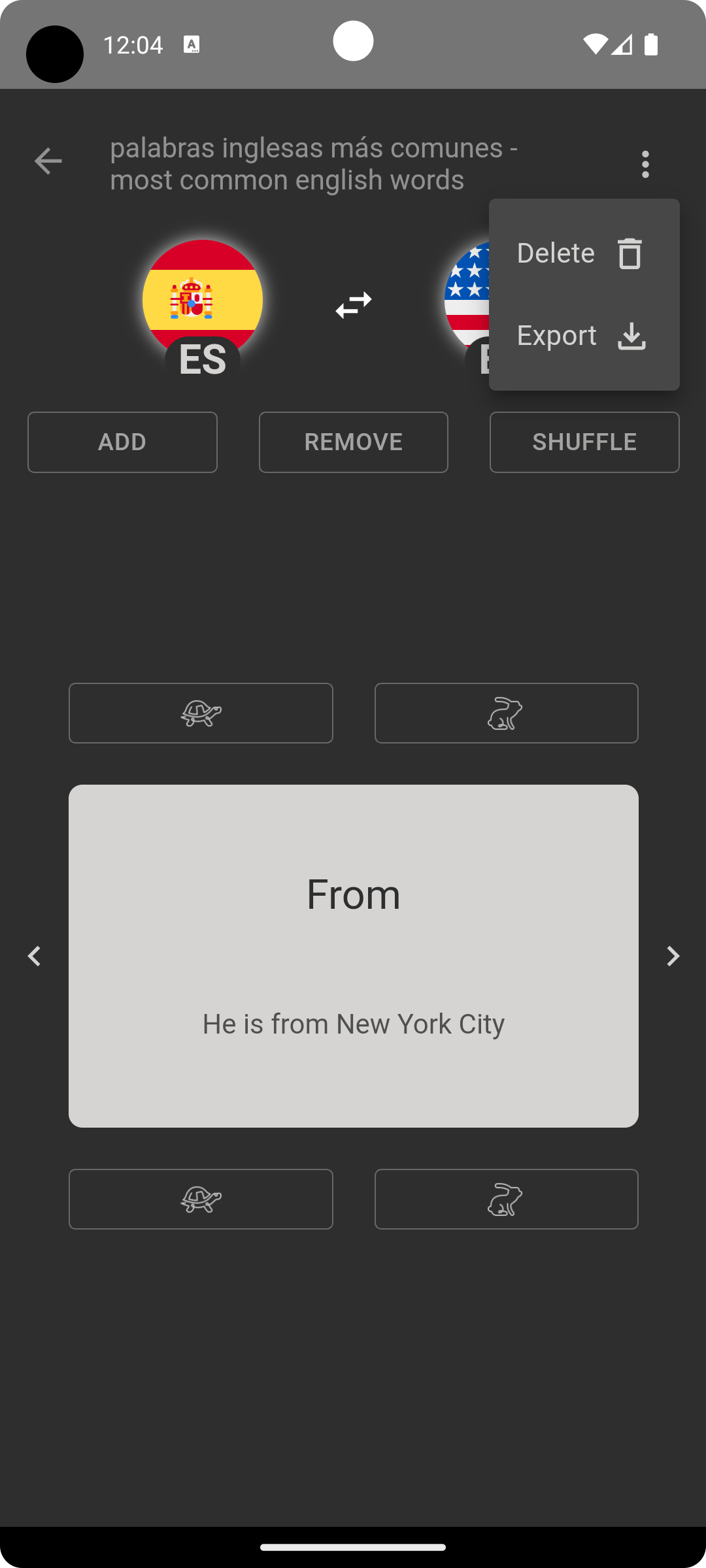Flip the 'From' flashcard
This screenshot has width=706, height=1568.
[x=354, y=956]
